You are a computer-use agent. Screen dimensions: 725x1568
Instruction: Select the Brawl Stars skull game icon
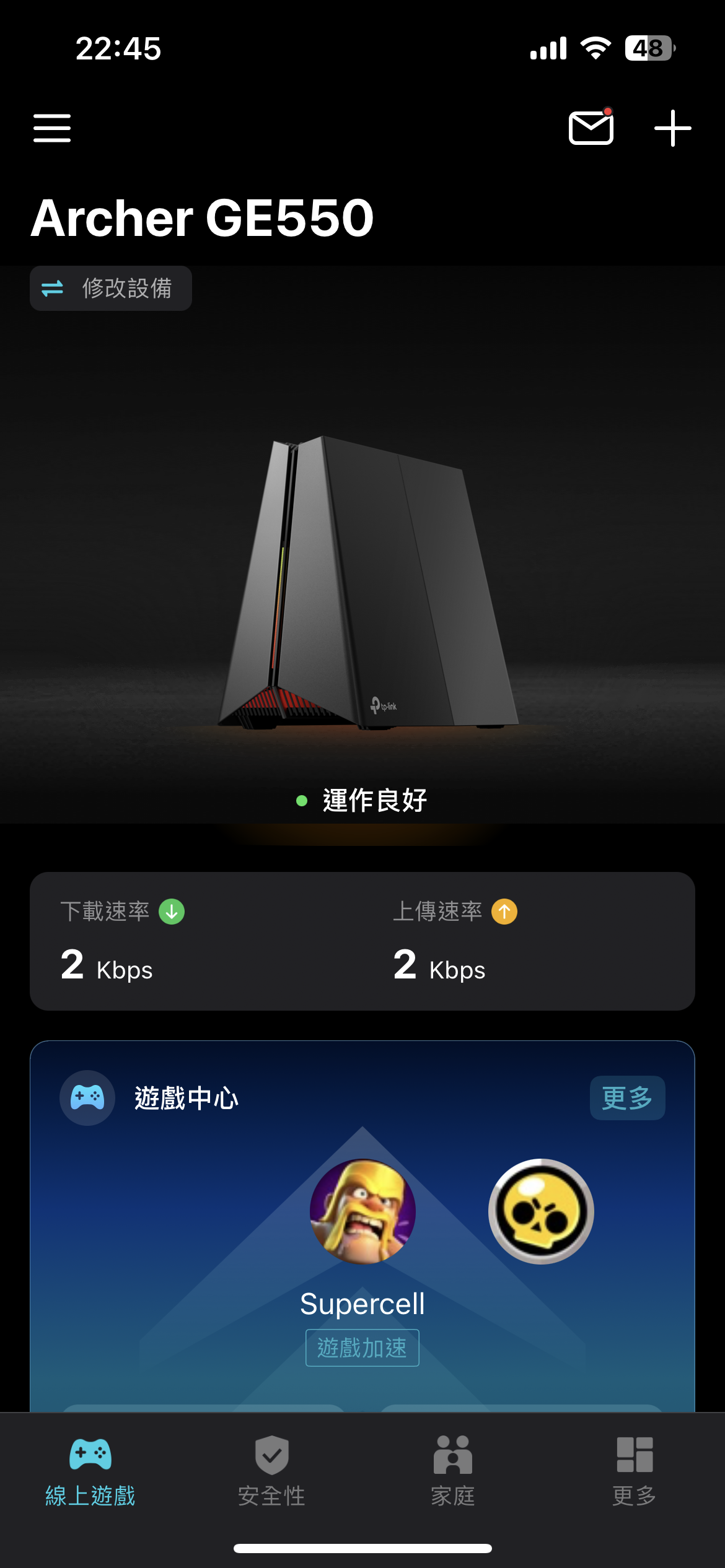pos(541,1211)
